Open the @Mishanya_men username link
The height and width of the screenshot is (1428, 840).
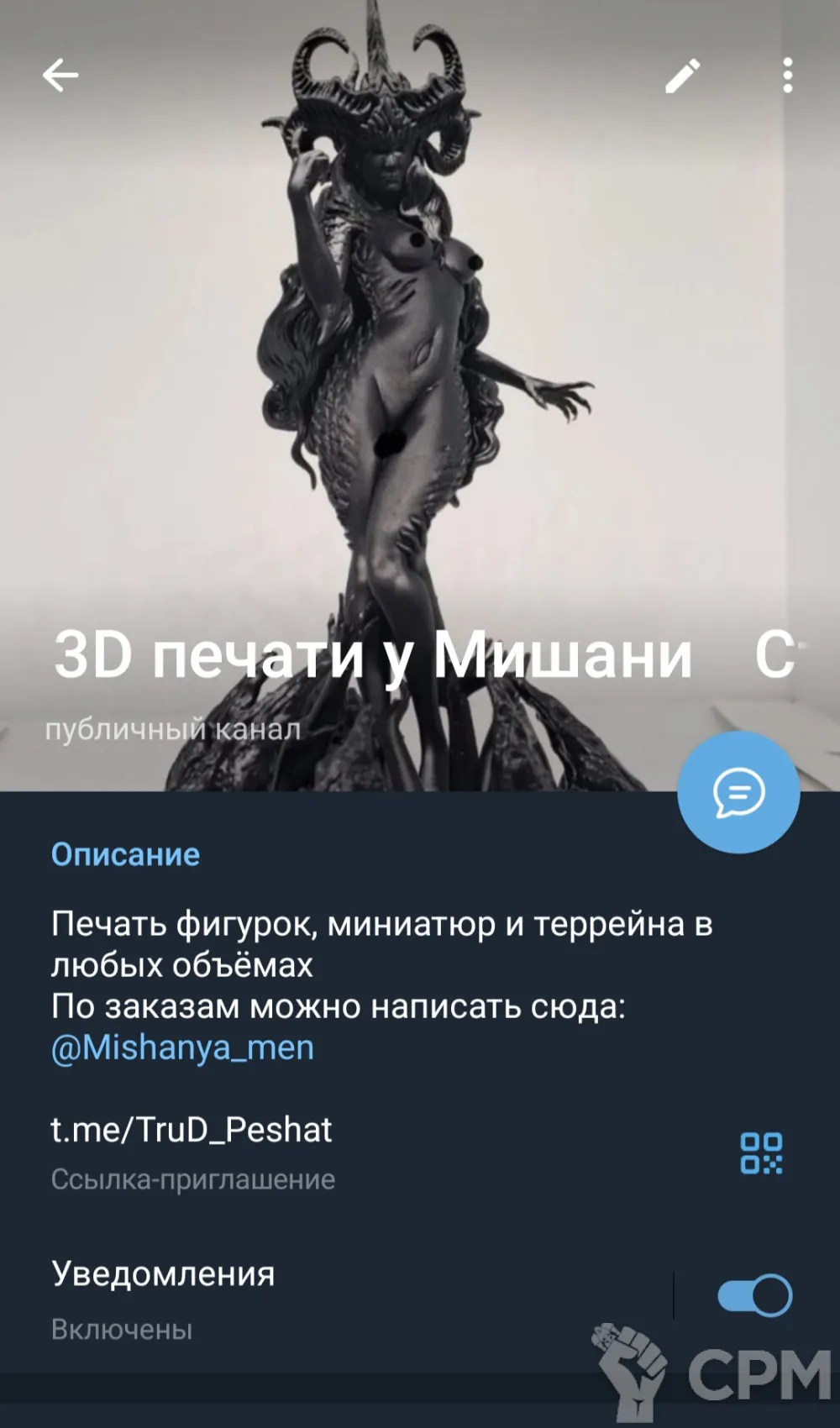point(182,1047)
